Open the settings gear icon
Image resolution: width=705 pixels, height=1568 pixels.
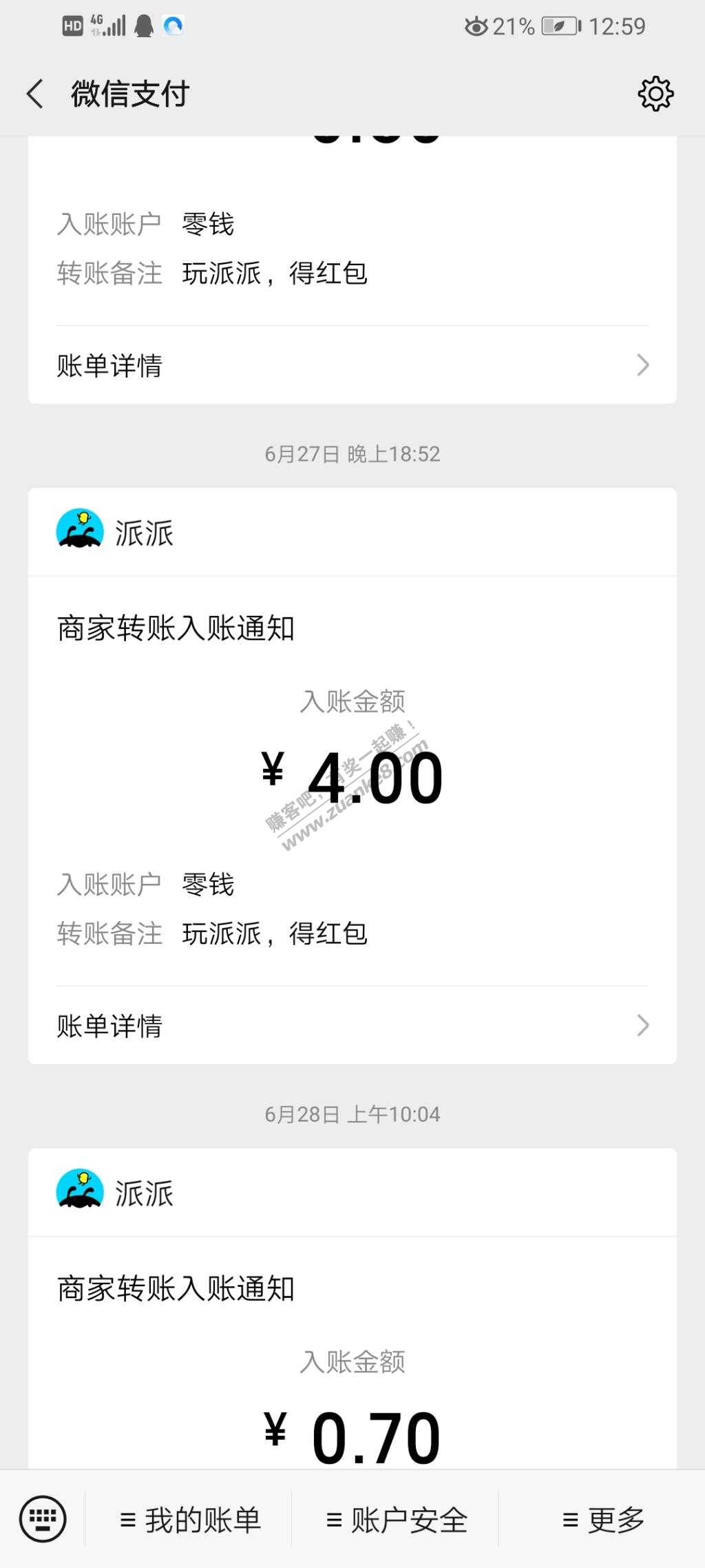(x=655, y=94)
